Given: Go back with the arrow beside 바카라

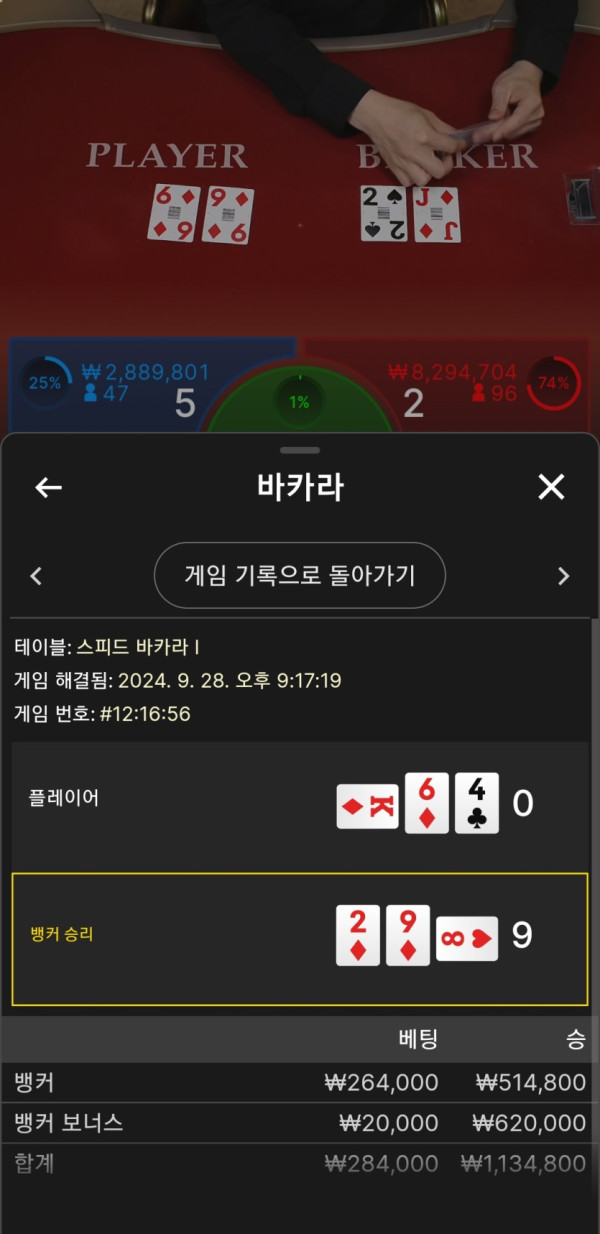Looking at the screenshot, I should pos(48,487).
